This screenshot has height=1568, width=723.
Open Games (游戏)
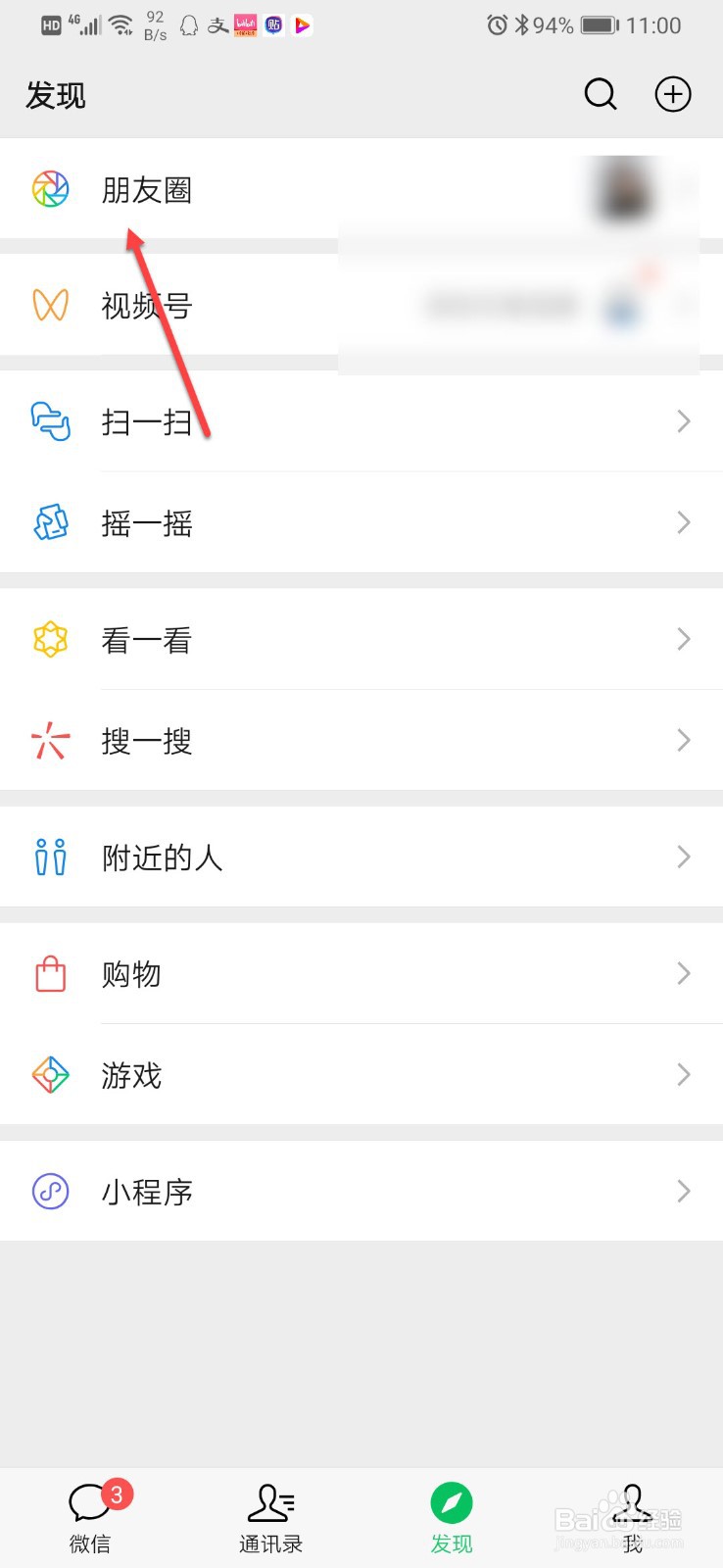130,1075
